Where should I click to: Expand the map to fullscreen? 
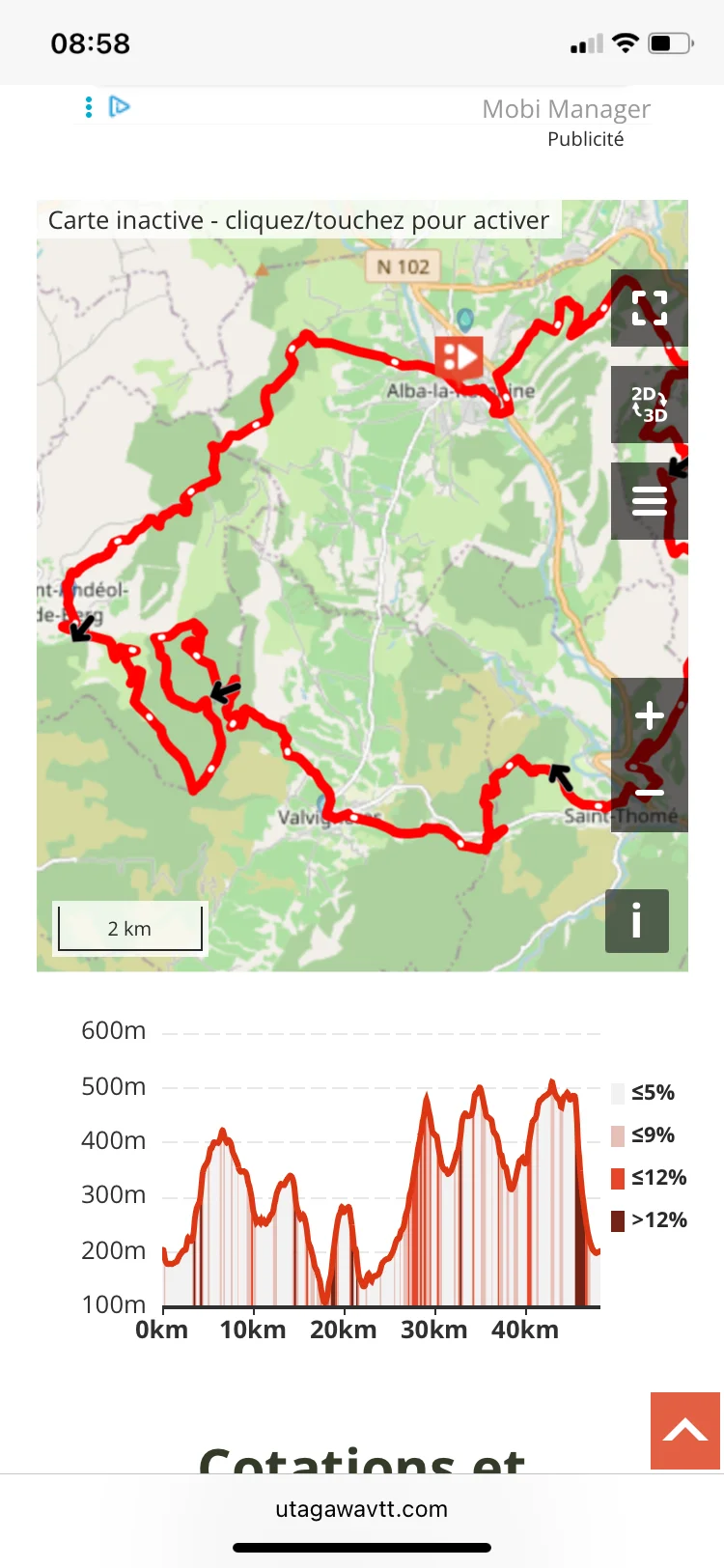pyautogui.click(x=650, y=308)
